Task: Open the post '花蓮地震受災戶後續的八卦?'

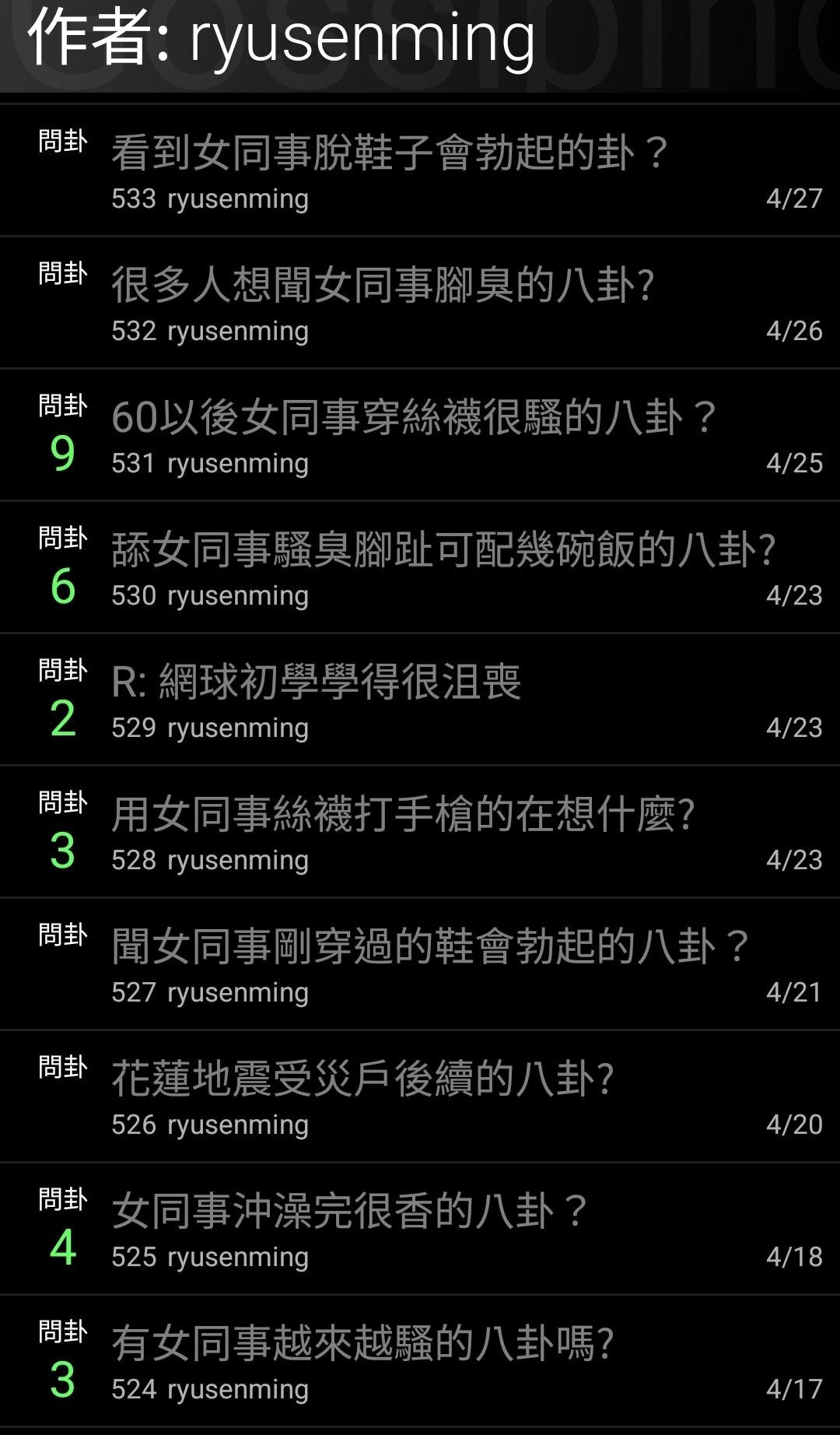Action: (420, 1096)
